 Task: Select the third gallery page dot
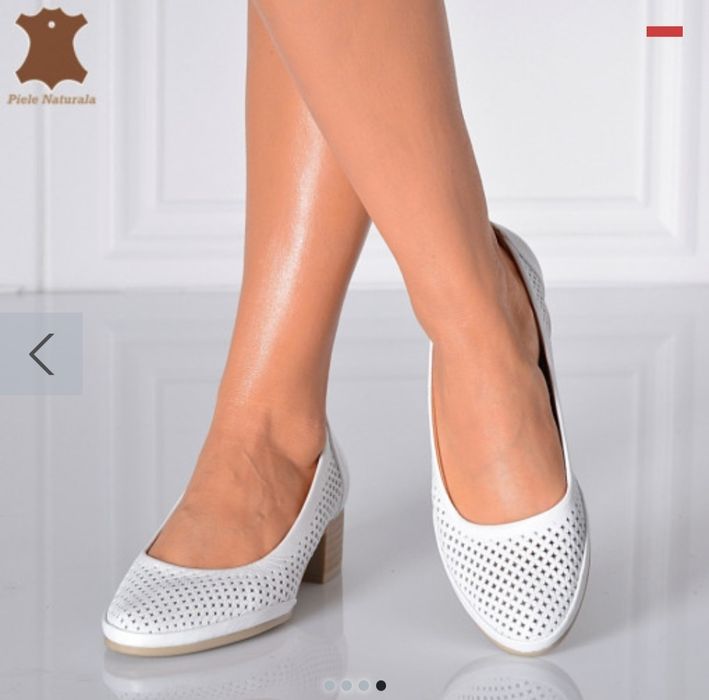(363, 685)
